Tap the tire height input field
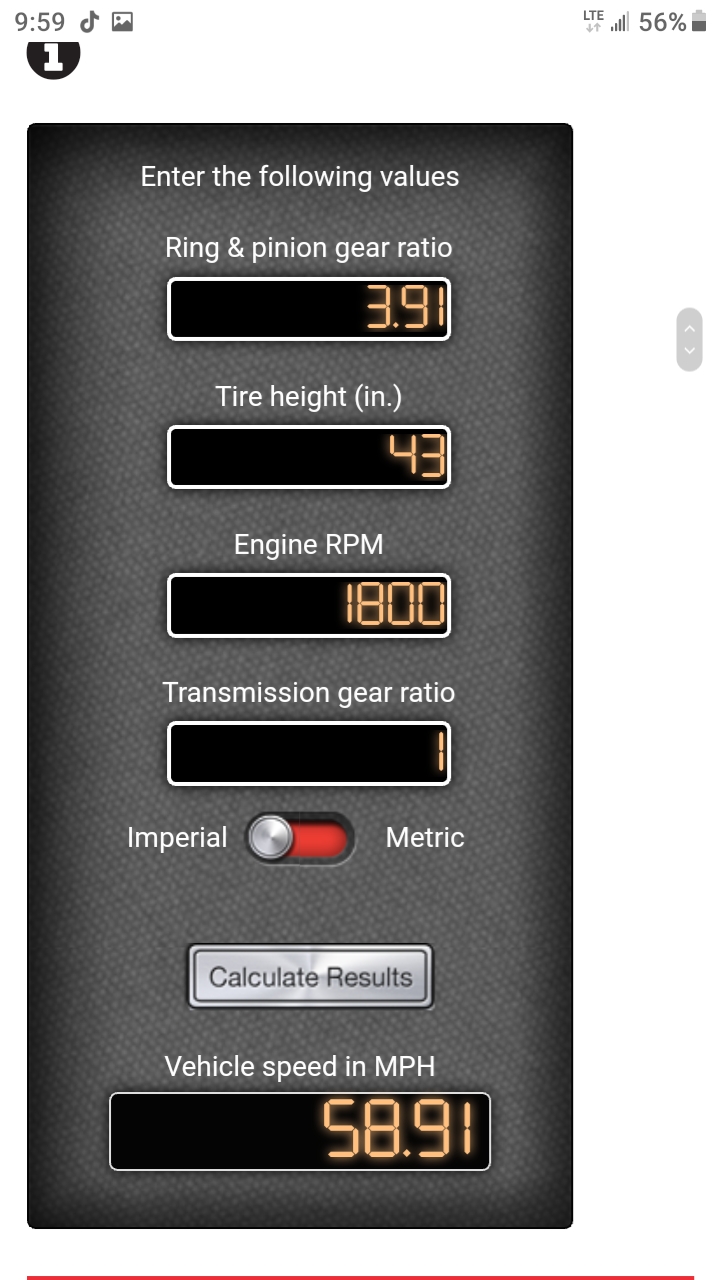This screenshot has height=1280, width=720. tap(309, 457)
